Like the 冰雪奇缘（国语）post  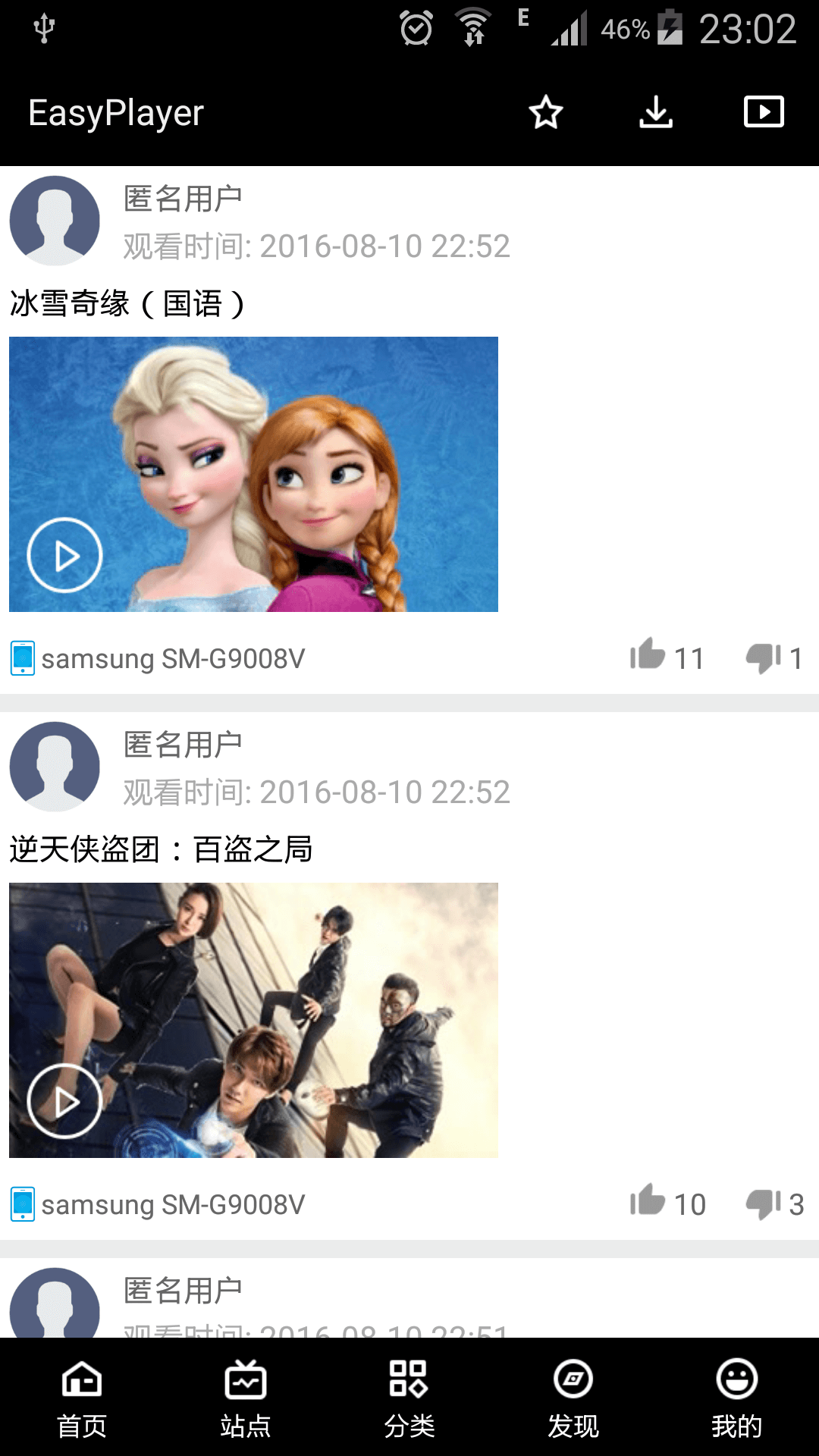click(647, 656)
